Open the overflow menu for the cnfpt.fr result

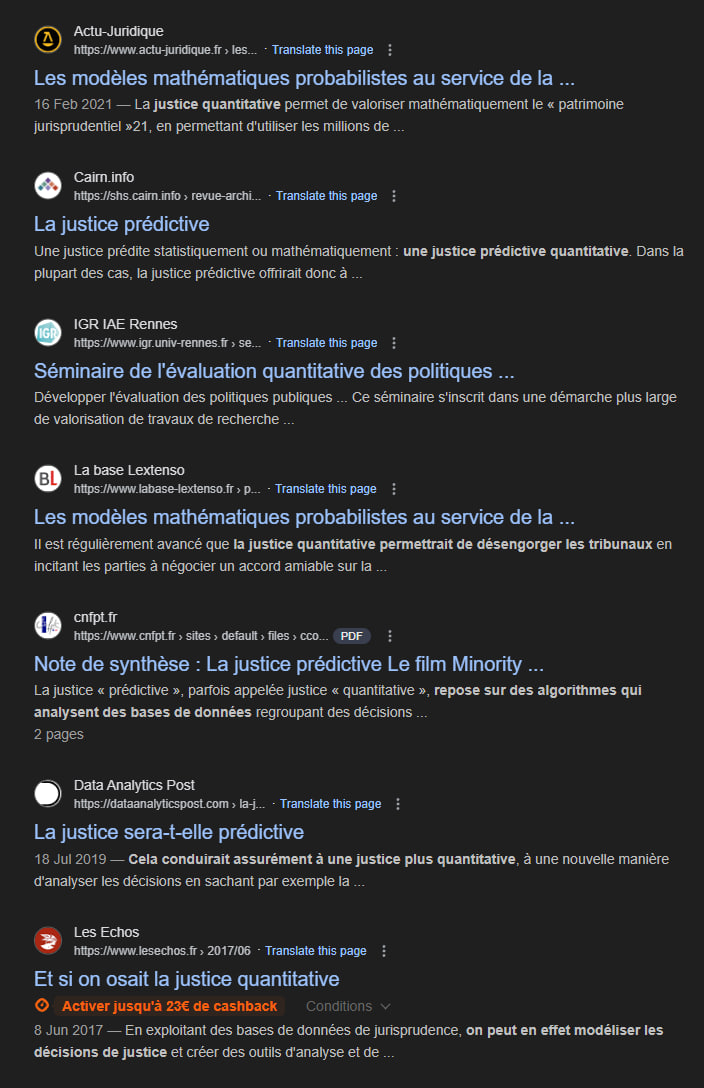pyautogui.click(x=390, y=636)
